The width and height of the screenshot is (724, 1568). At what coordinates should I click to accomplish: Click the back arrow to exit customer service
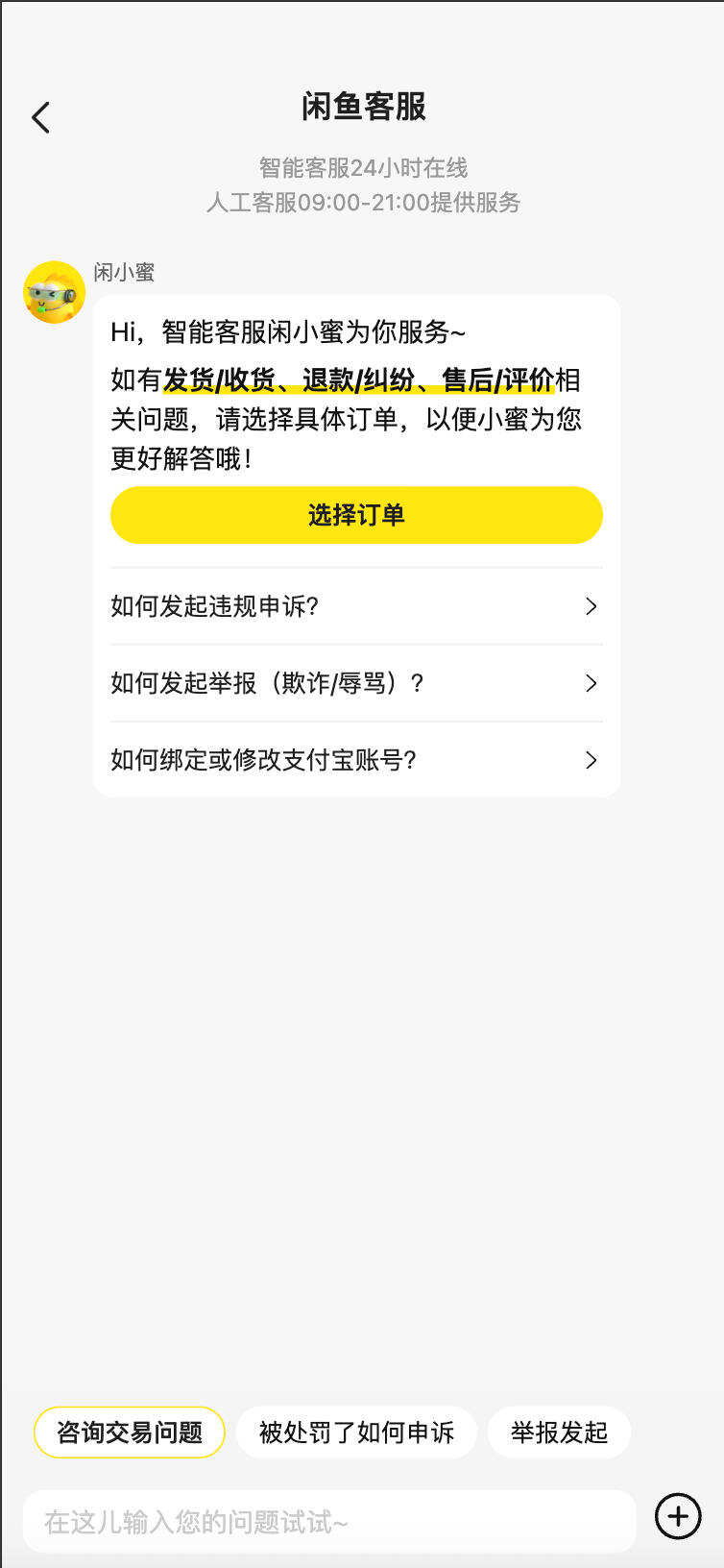coord(39,116)
